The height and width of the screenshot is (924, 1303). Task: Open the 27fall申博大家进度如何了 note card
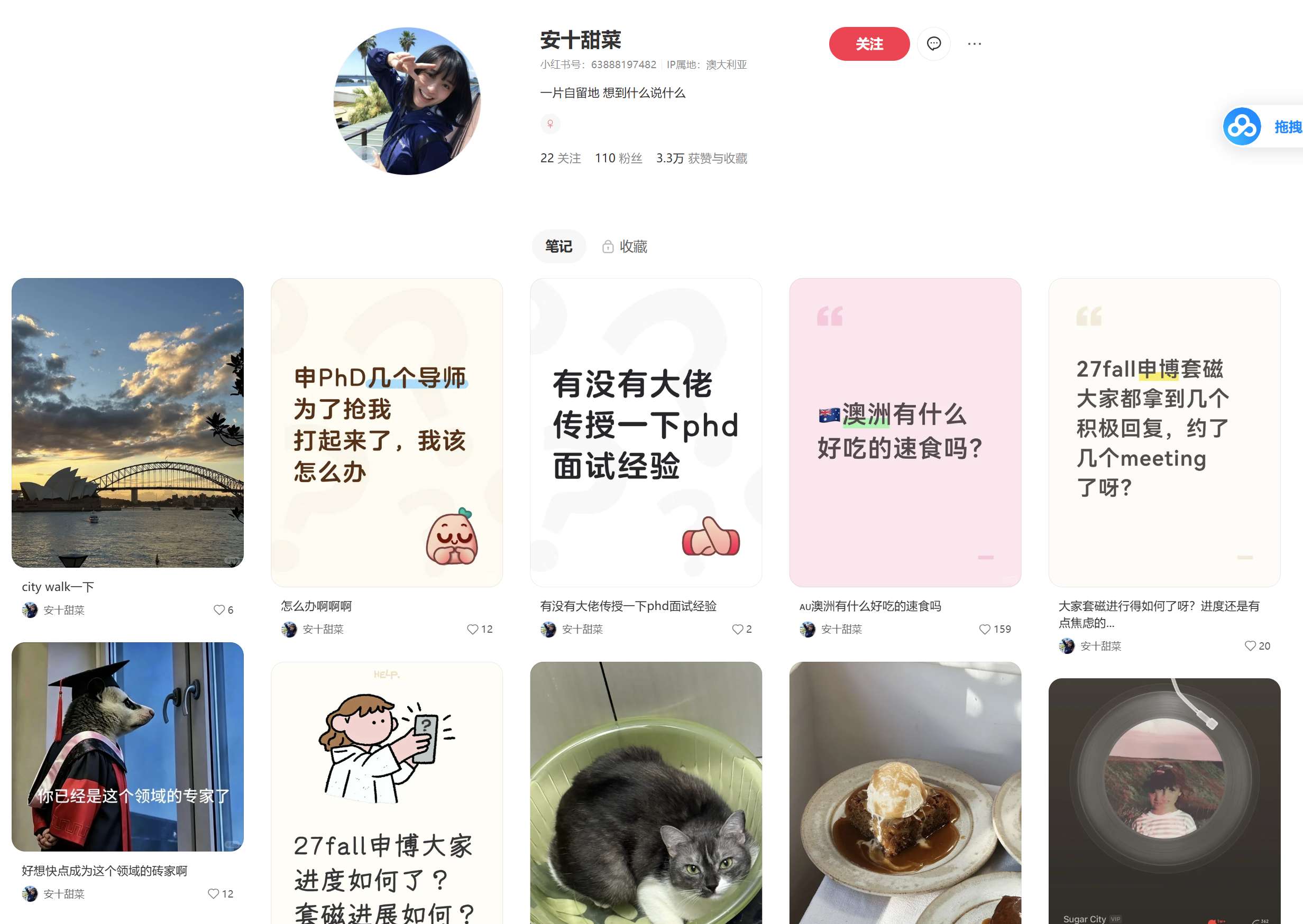point(387,793)
